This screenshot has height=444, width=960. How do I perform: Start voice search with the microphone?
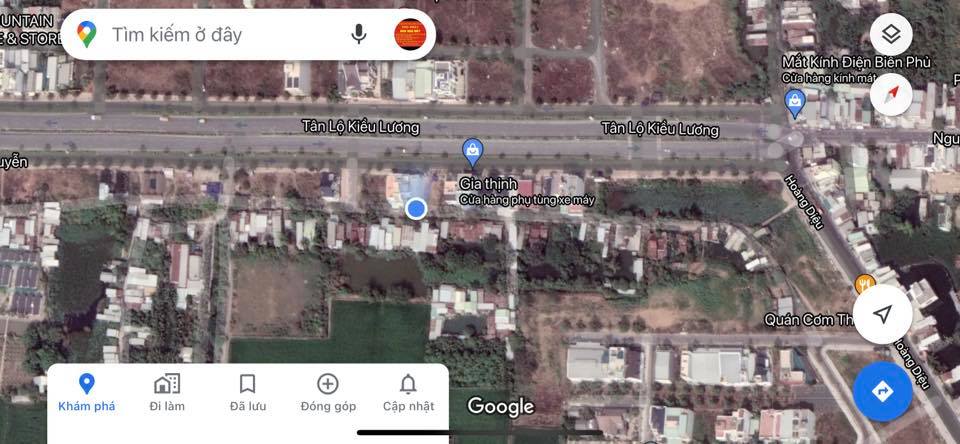tap(359, 35)
